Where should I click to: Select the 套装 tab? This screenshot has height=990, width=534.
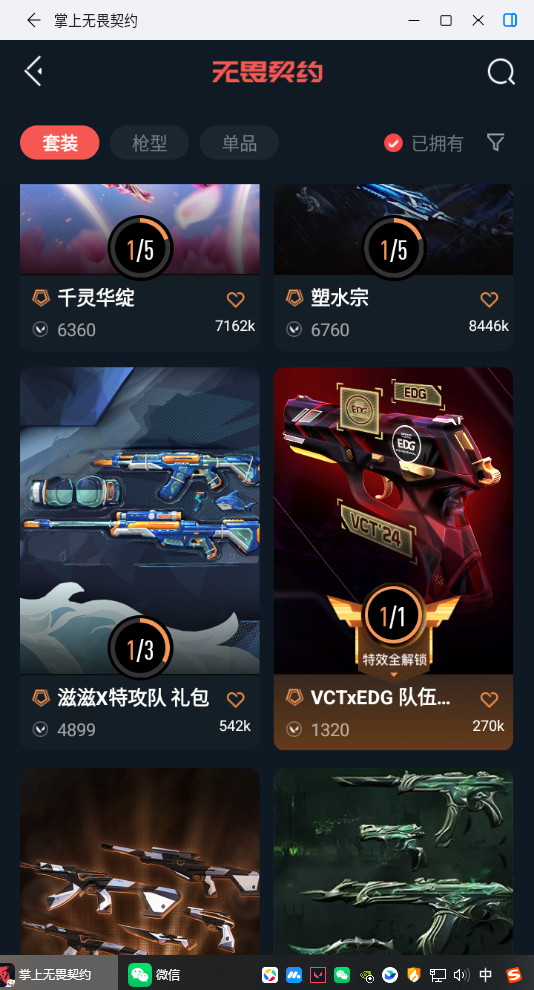(x=60, y=143)
